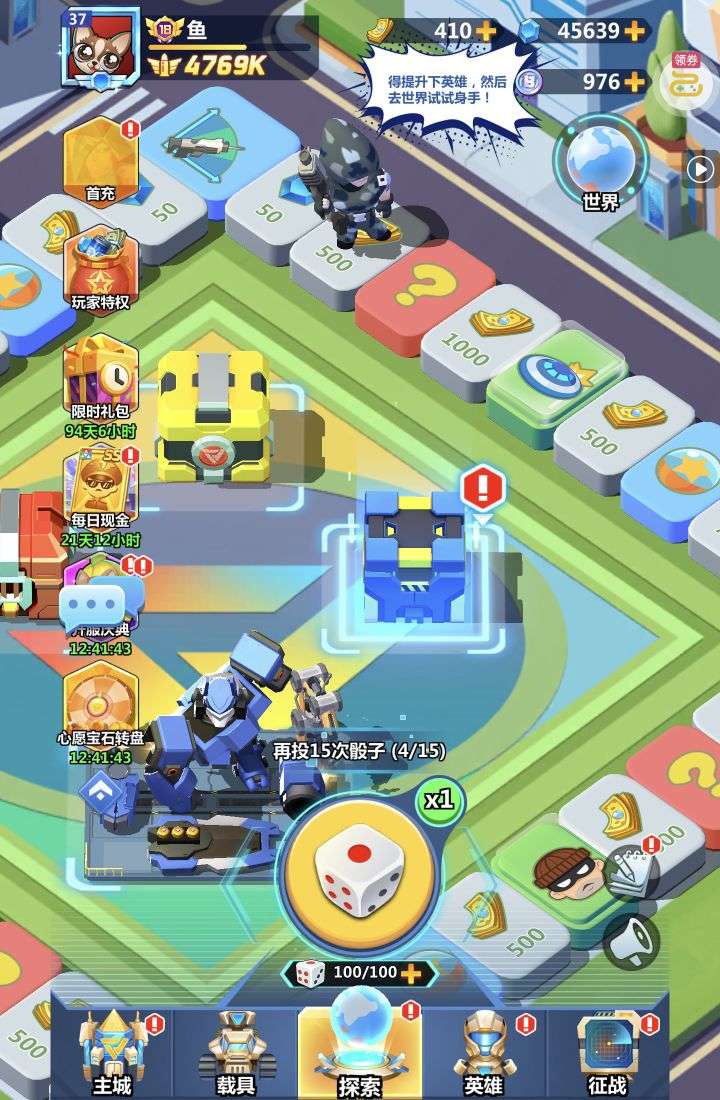Open the 载具 tab

point(236,1052)
